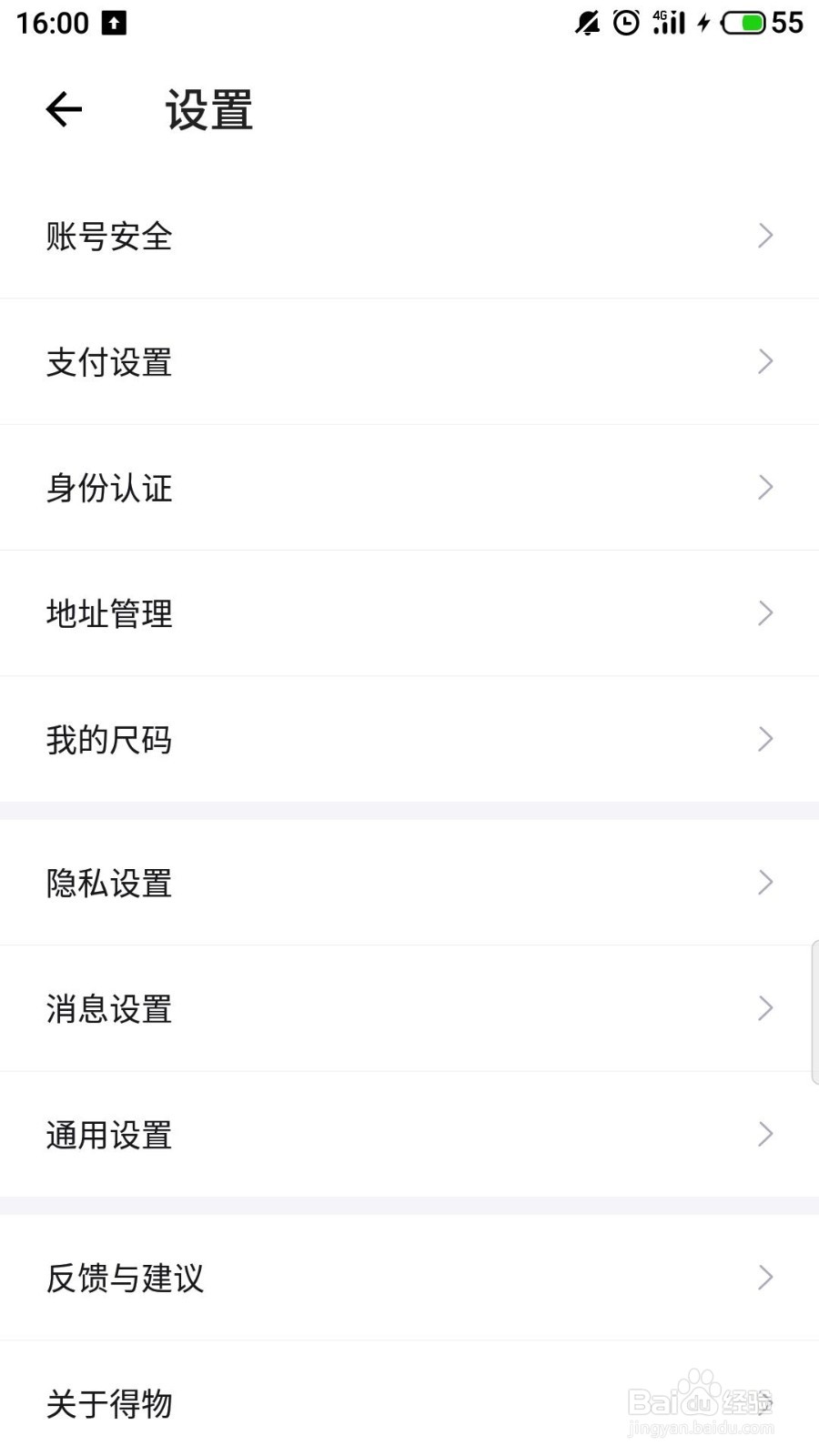This screenshot has width=819, height=1456.
Task: Tap the battery level indicator at 55
Action: click(x=745, y=23)
